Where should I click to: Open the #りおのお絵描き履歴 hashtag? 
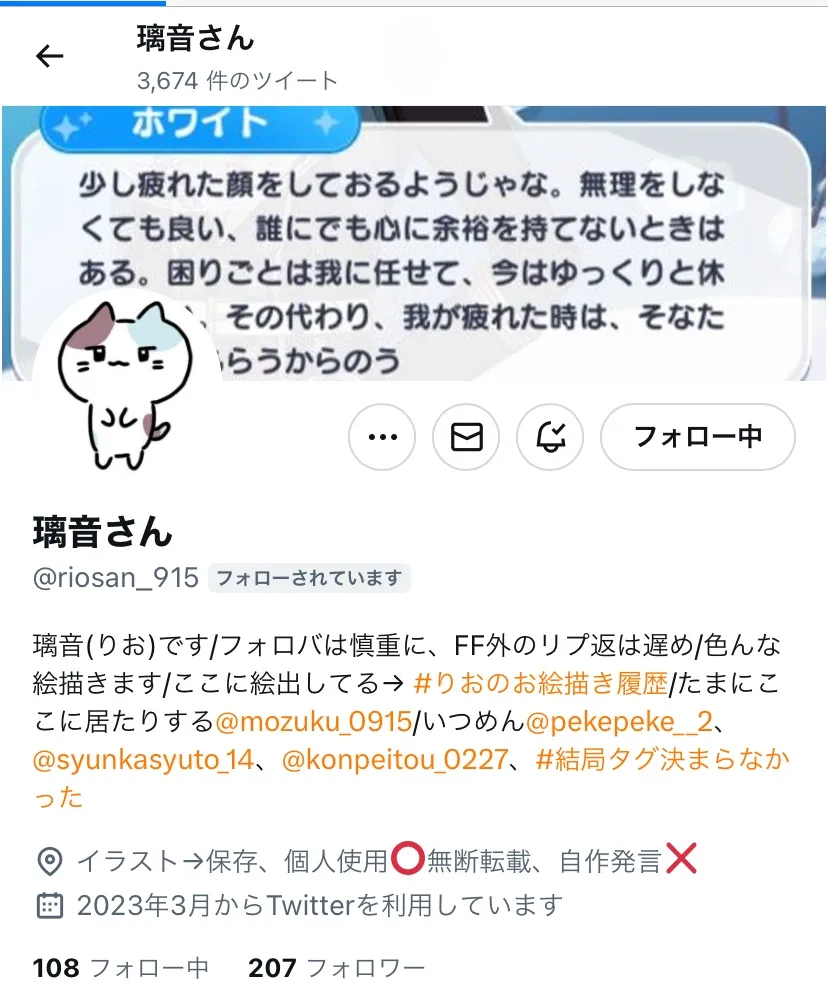(538, 682)
